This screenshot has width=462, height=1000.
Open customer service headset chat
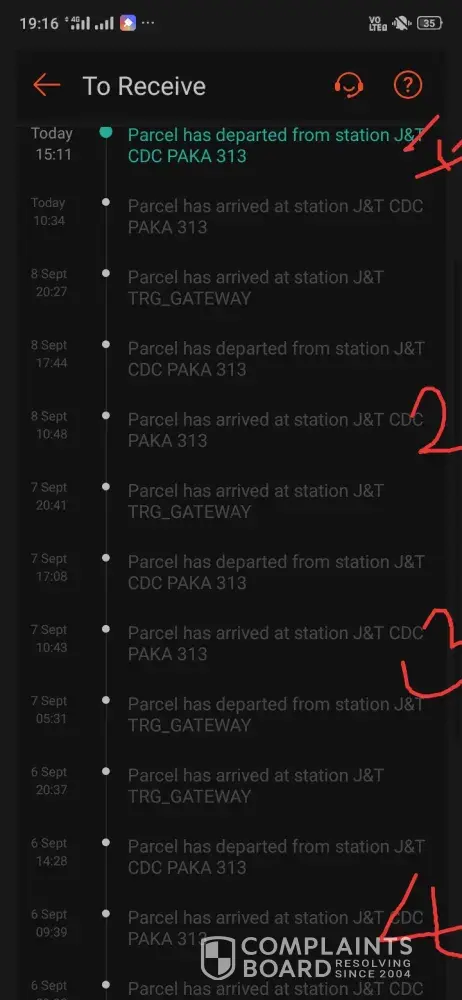point(349,85)
